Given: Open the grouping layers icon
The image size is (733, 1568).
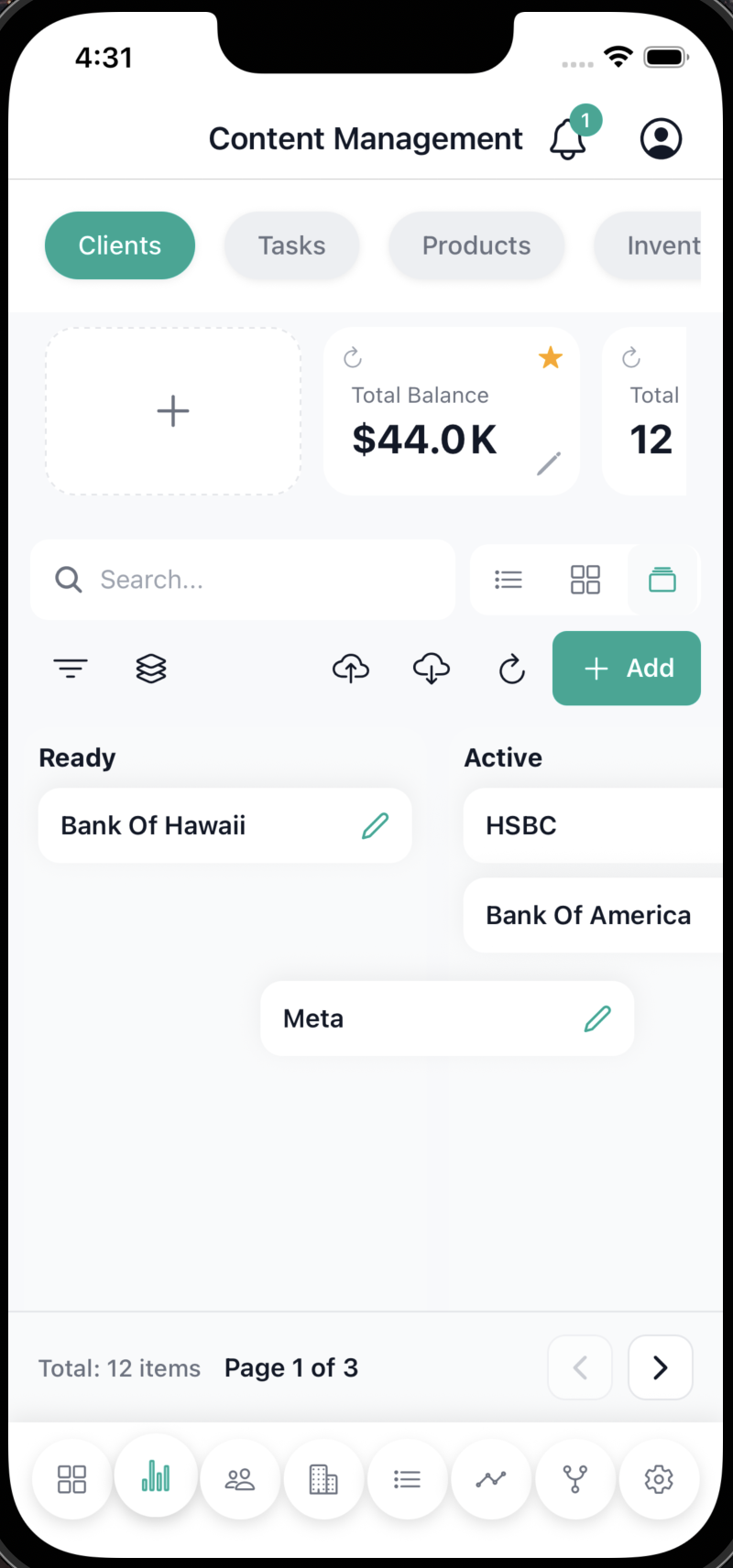Looking at the screenshot, I should coord(151,669).
